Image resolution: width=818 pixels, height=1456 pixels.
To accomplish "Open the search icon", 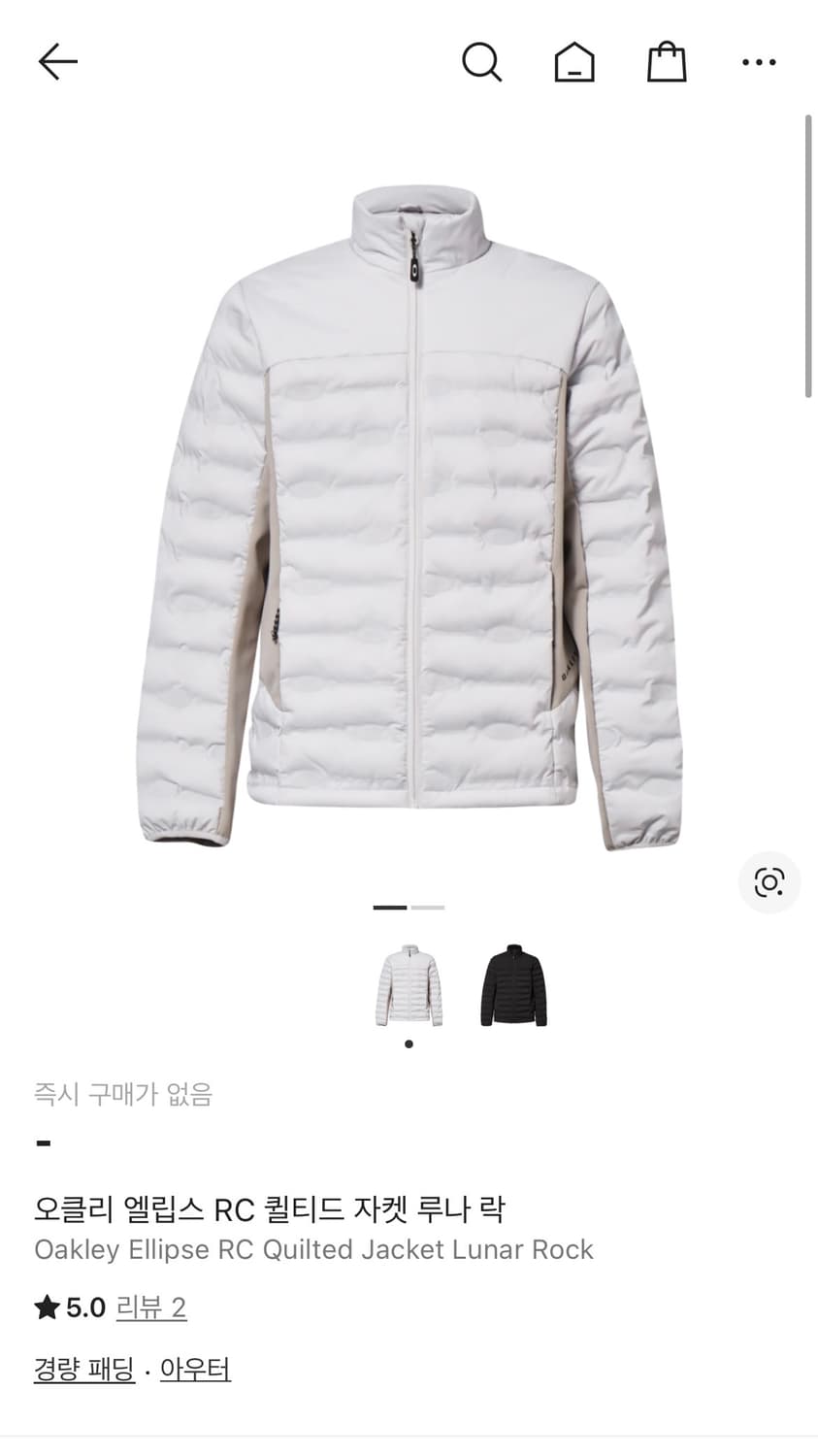I will point(482,60).
